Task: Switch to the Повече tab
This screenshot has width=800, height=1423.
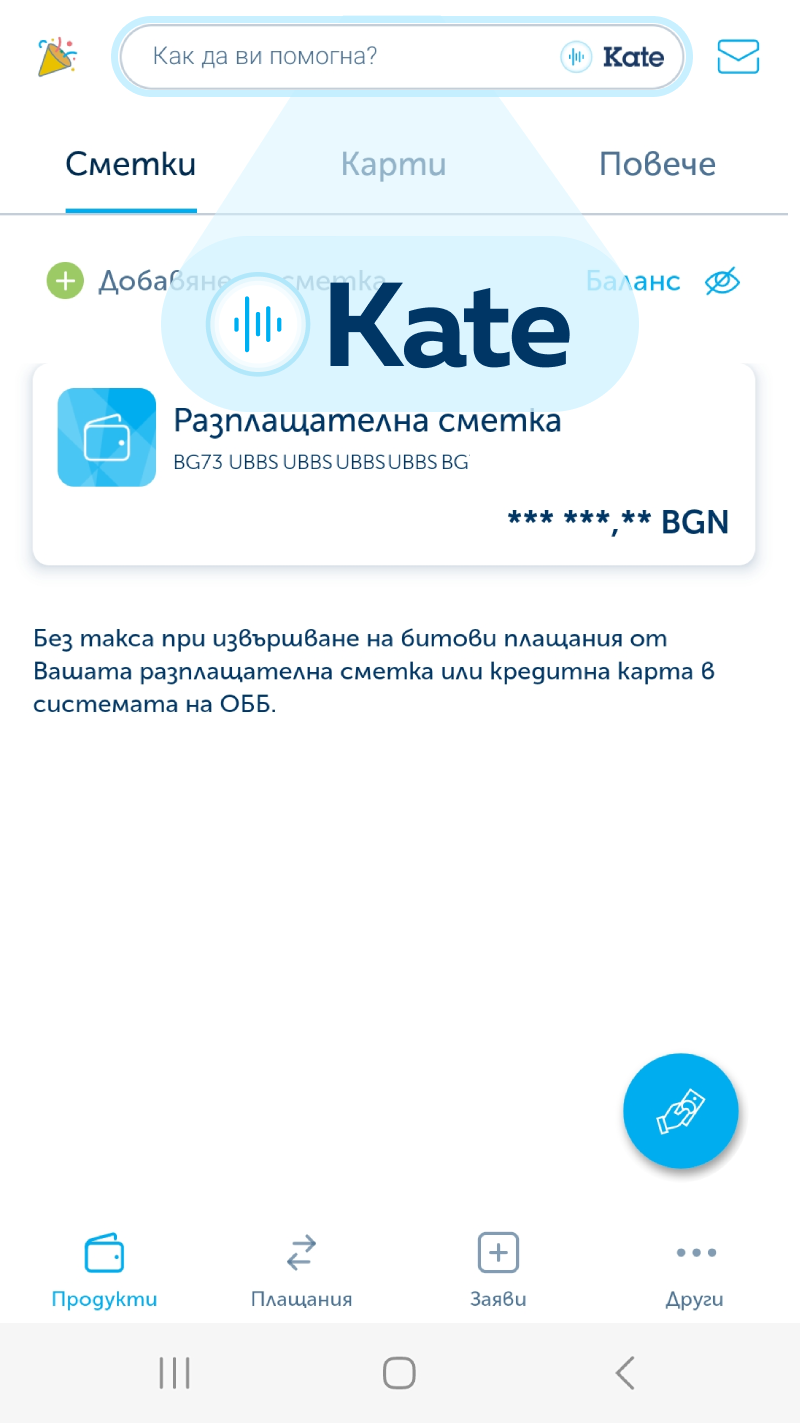Action: coord(657,164)
